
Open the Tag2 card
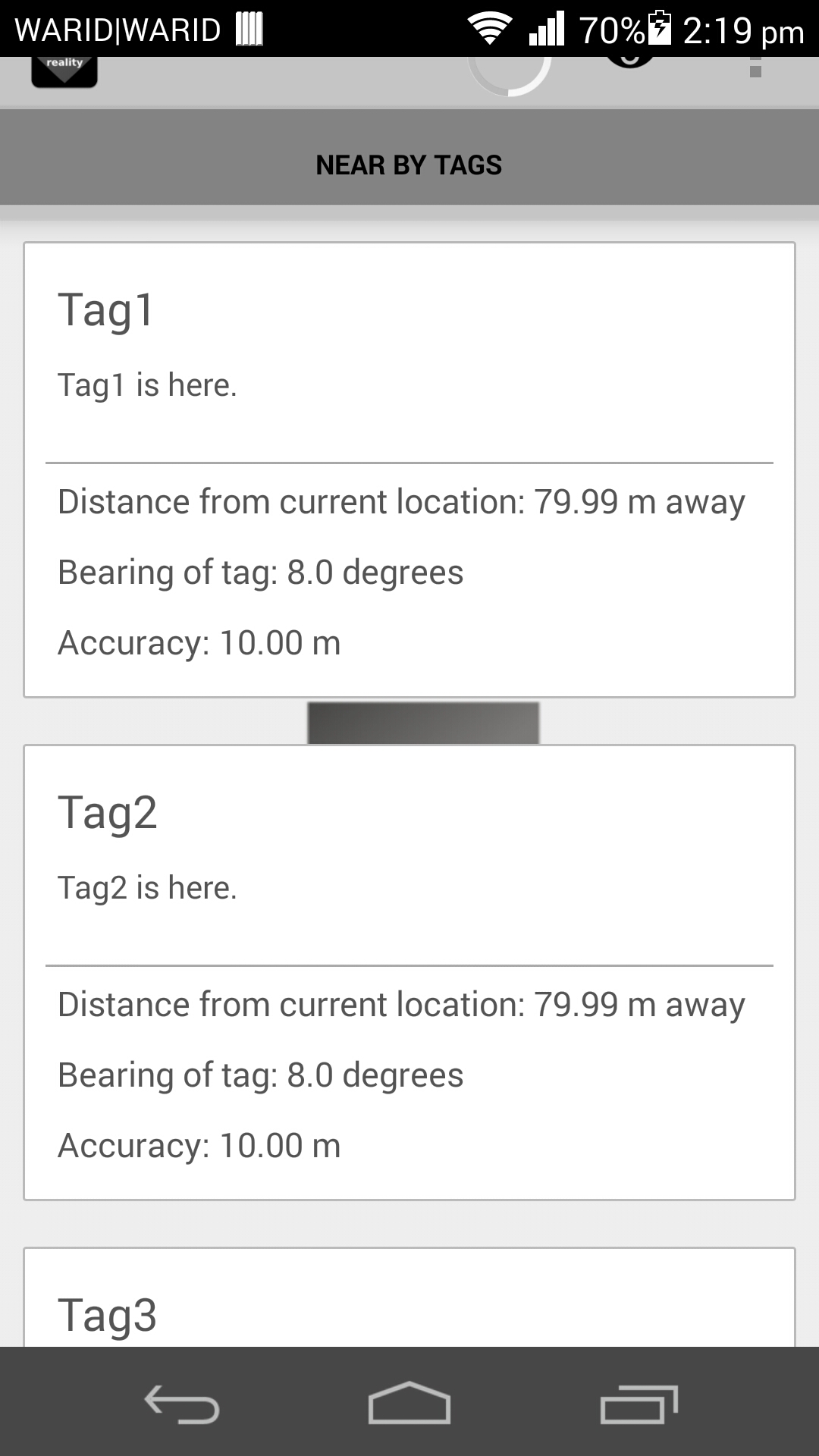(409, 972)
